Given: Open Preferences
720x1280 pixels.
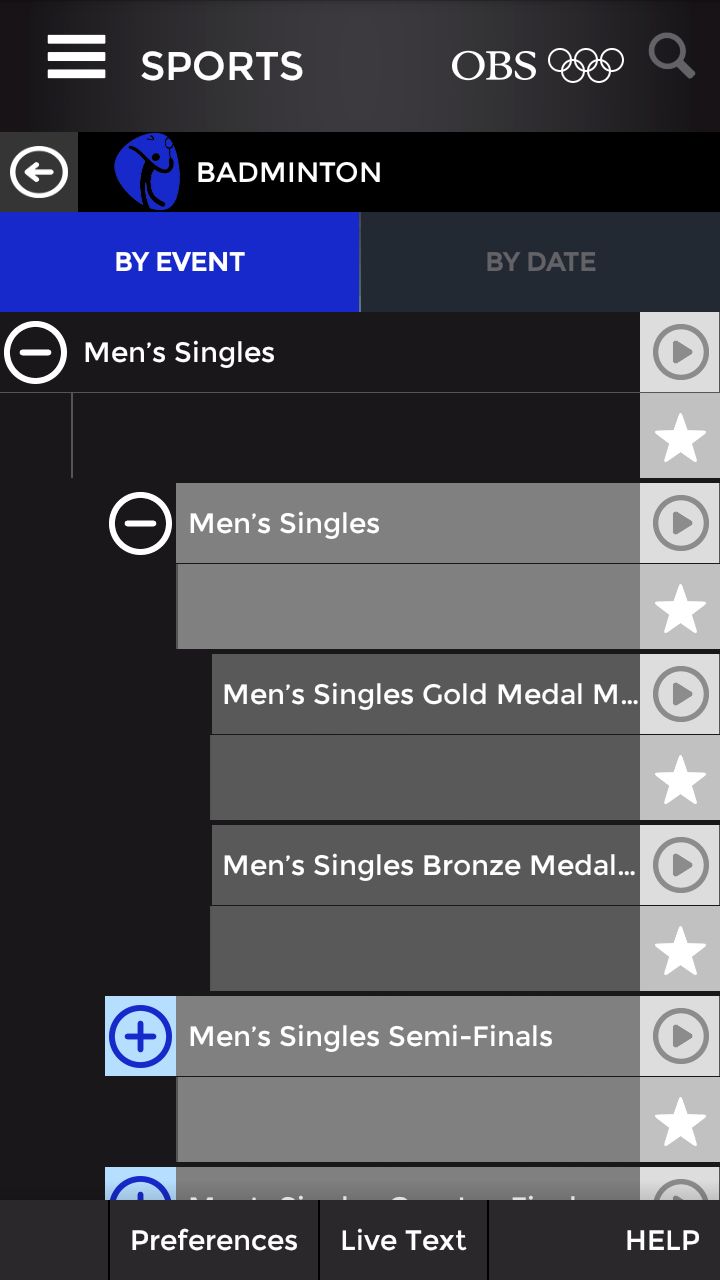Looking at the screenshot, I should click(214, 1240).
